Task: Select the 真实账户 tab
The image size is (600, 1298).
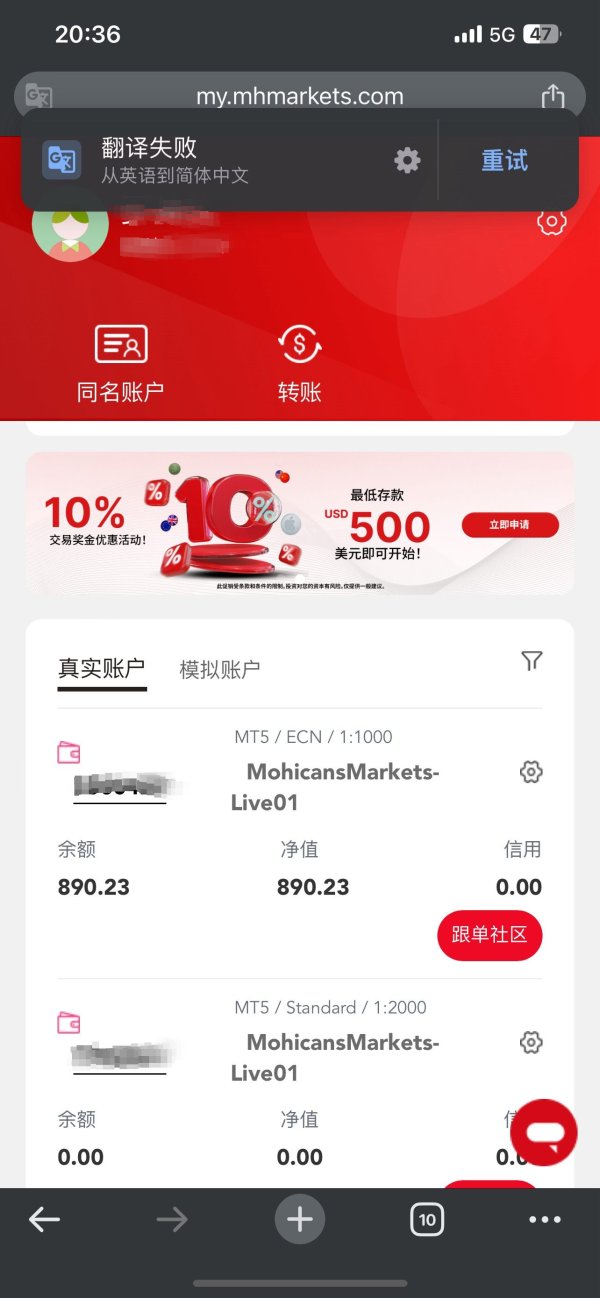Action: pos(102,668)
